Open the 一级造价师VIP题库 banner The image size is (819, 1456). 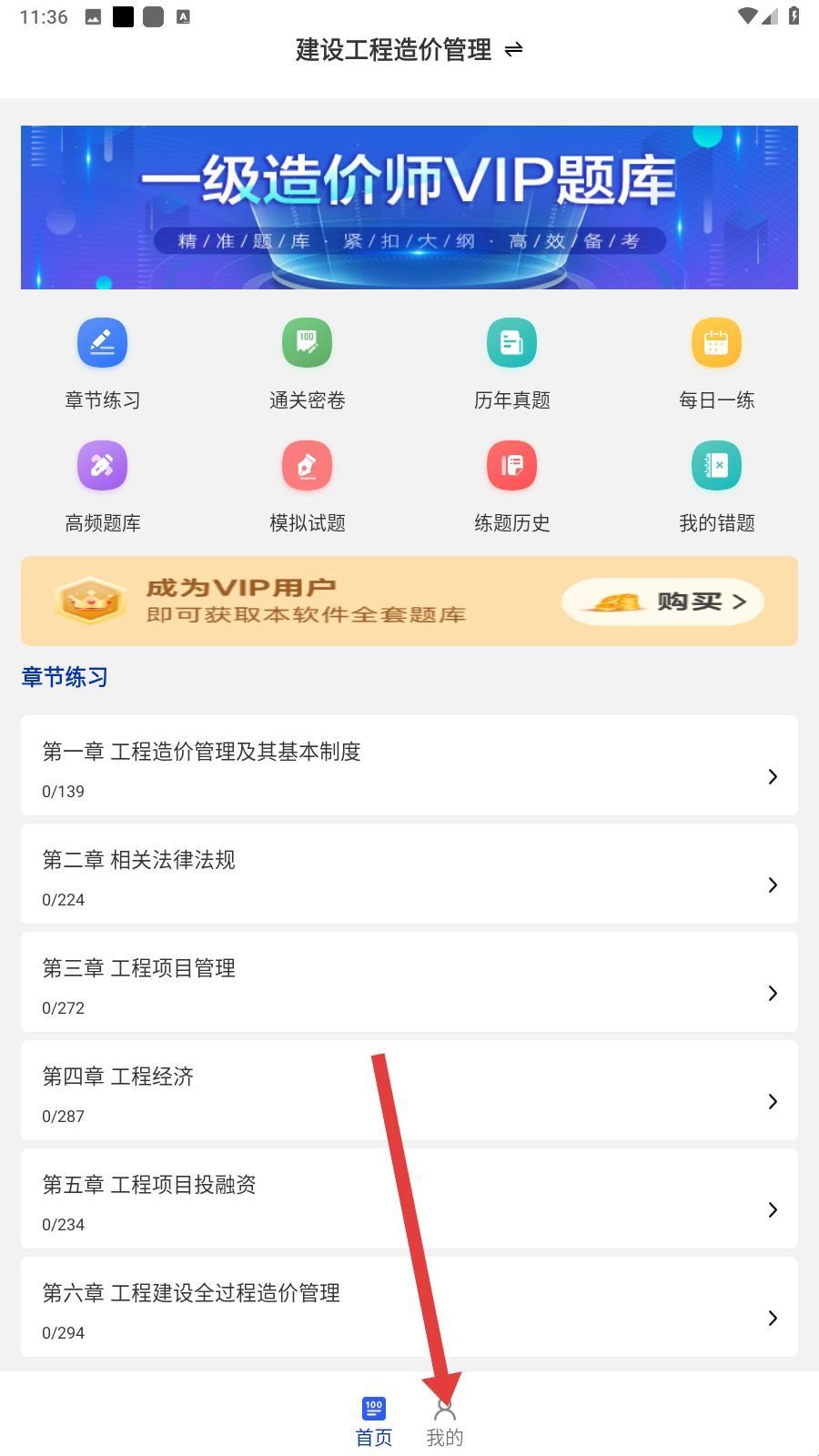(x=409, y=207)
